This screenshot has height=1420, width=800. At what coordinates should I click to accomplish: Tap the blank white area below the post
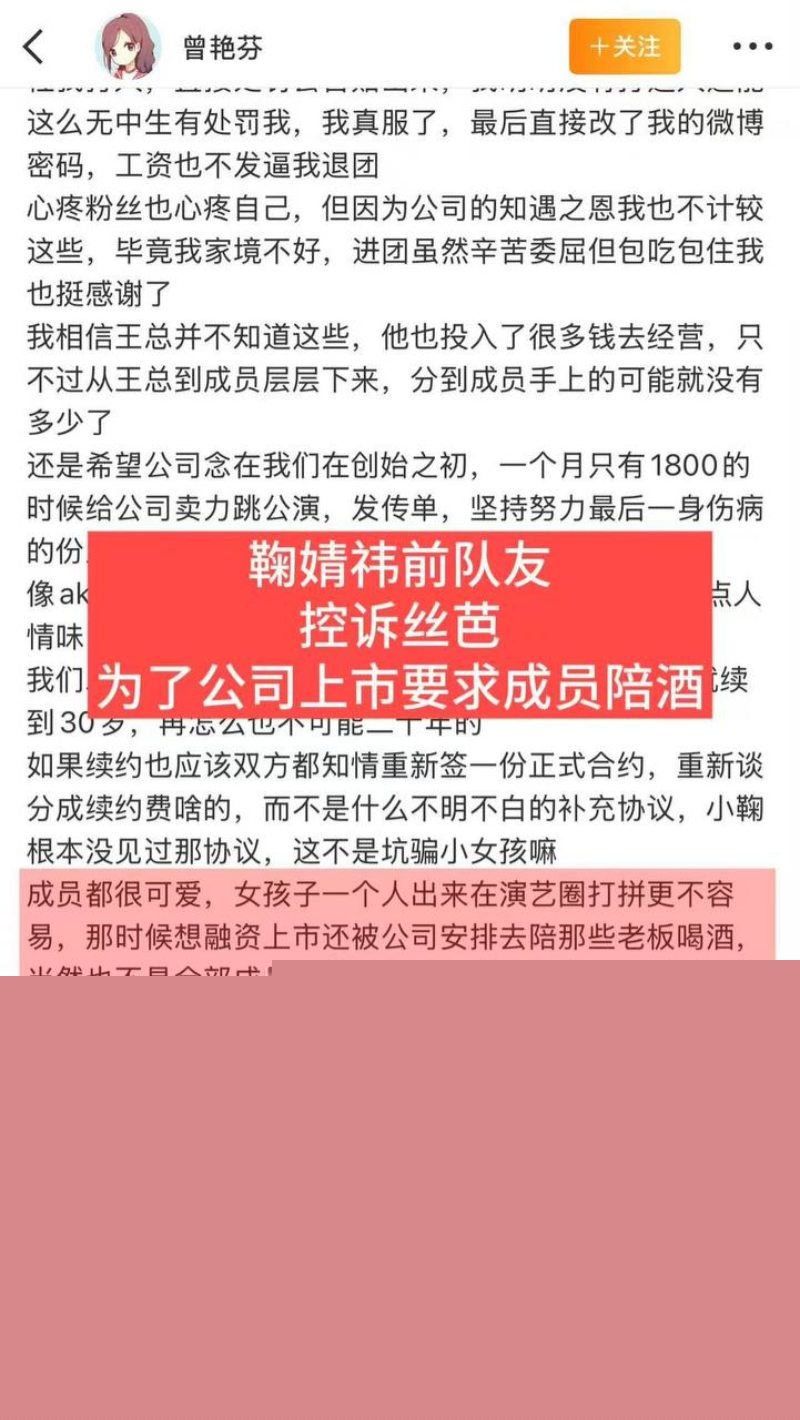400,1200
